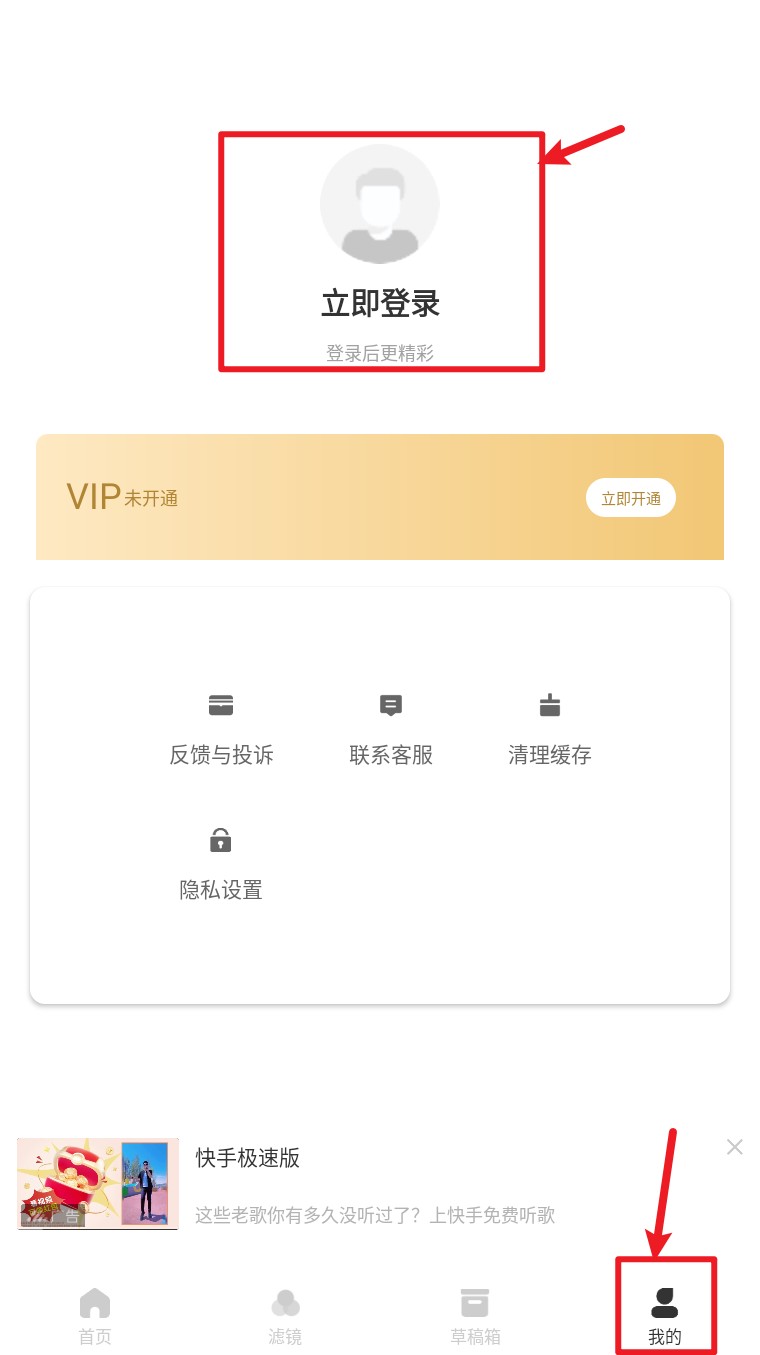Open 反馈与投诉 feedback page
The image size is (760, 1355).
(221, 730)
